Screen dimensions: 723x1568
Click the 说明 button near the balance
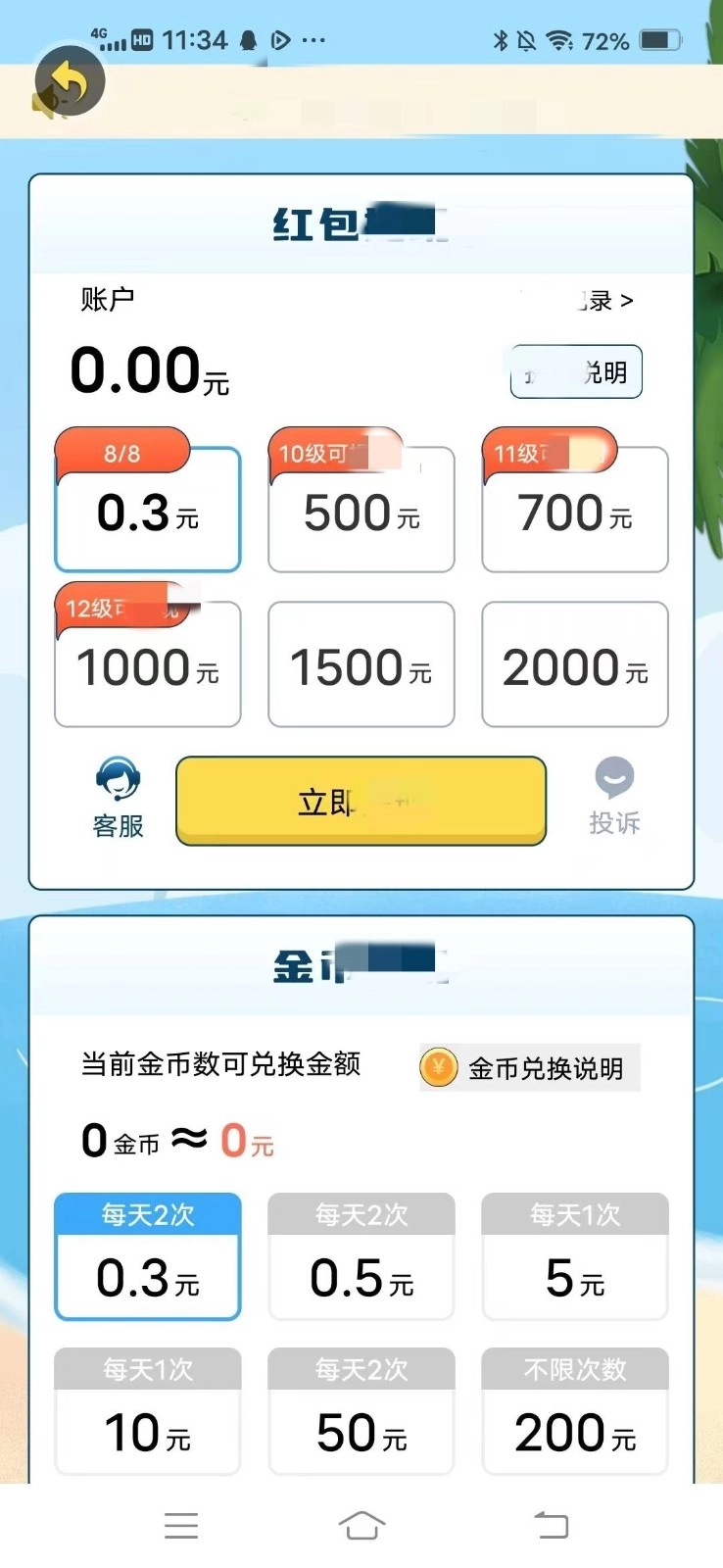pyautogui.click(x=576, y=372)
